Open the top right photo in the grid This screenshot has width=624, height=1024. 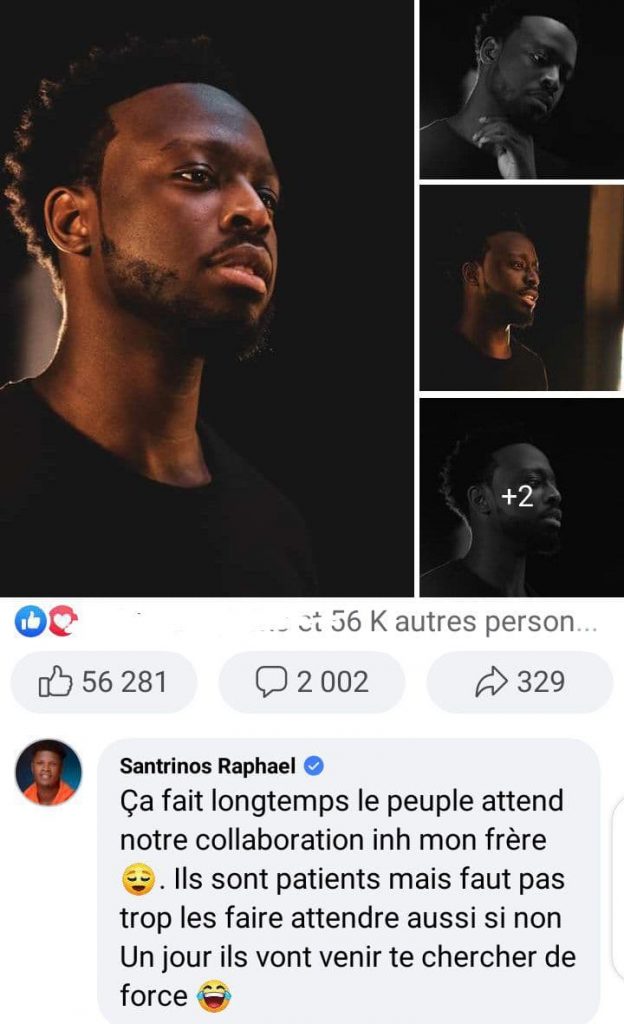[x=521, y=88]
